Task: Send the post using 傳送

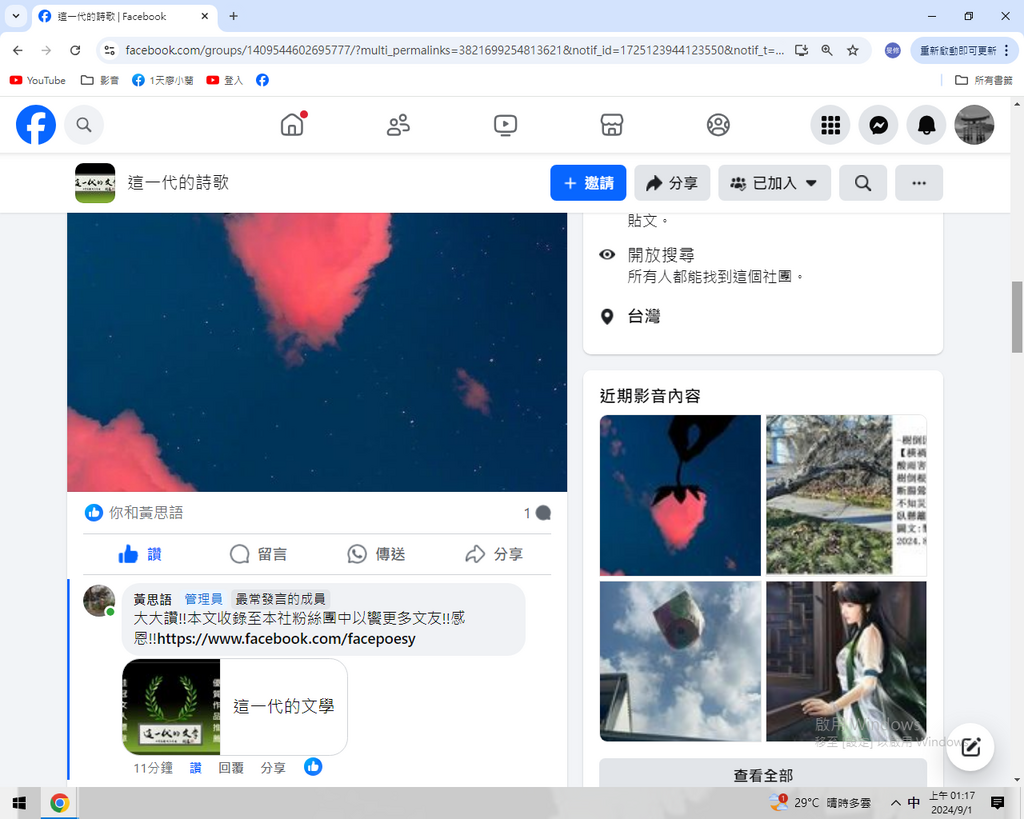Action: pos(376,554)
